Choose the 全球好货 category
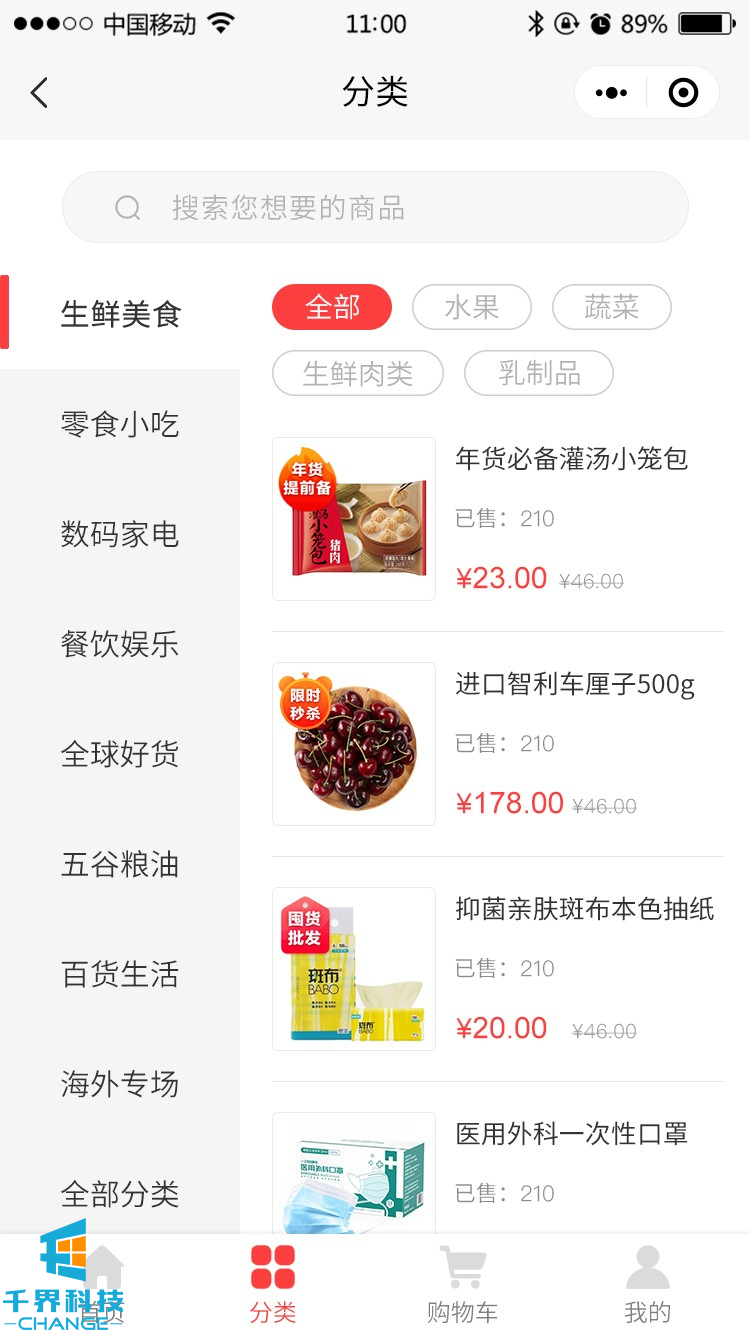 120,754
